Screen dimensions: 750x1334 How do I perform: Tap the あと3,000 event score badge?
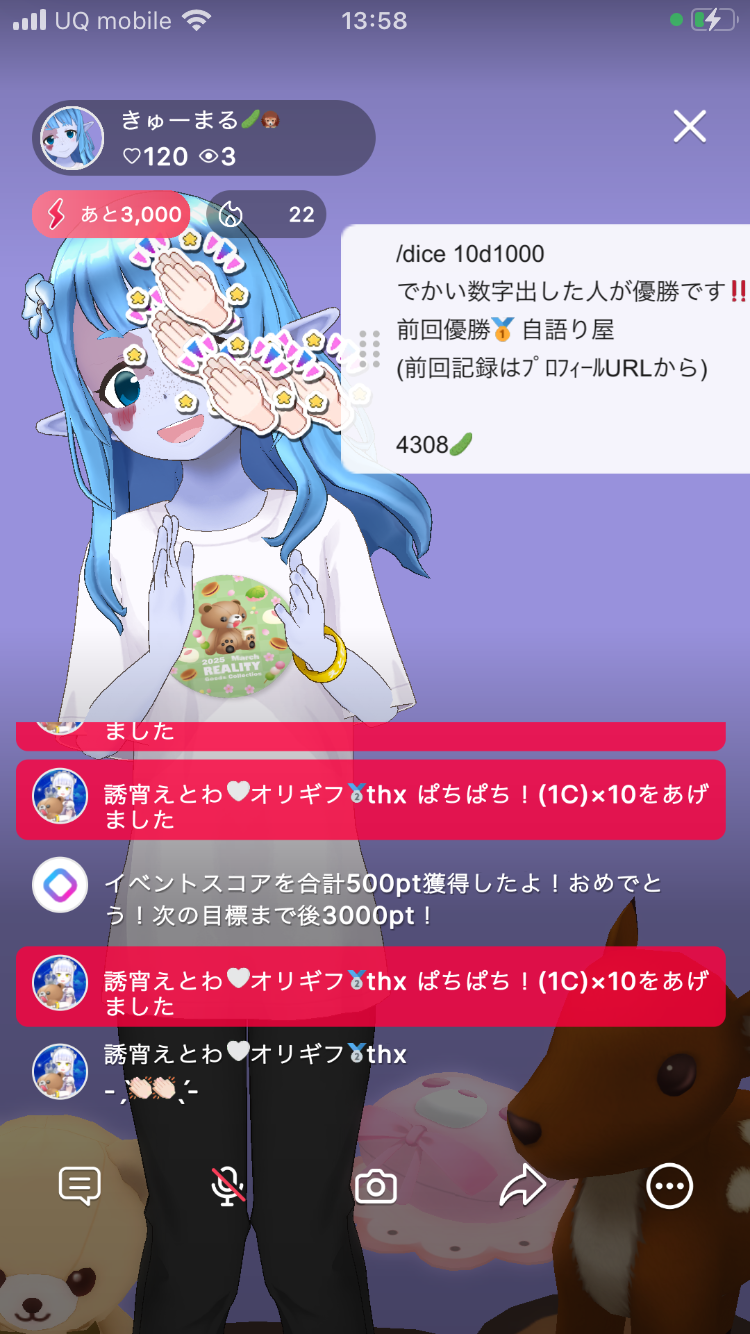(x=111, y=214)
